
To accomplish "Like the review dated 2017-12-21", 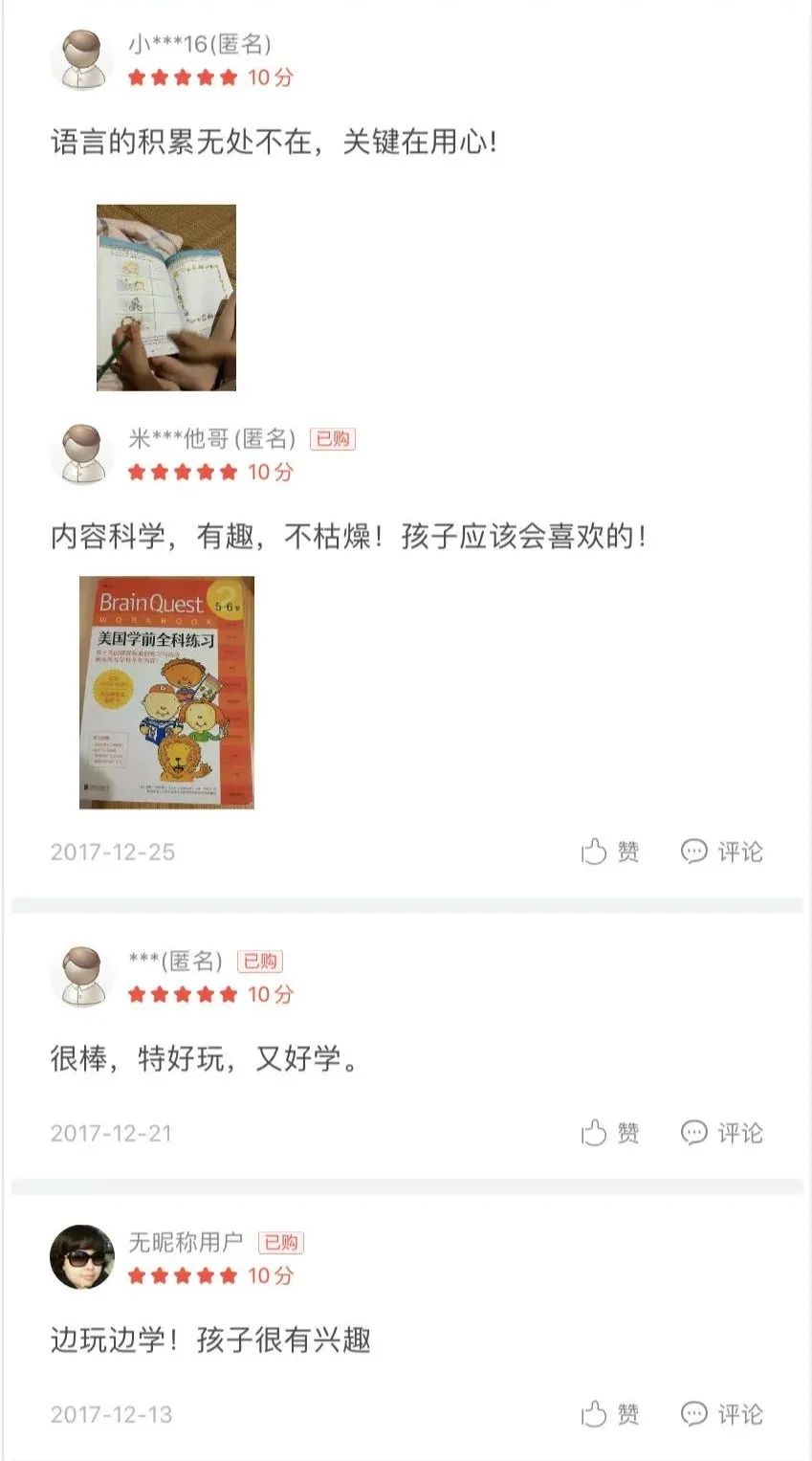I will click(610, 1132).
